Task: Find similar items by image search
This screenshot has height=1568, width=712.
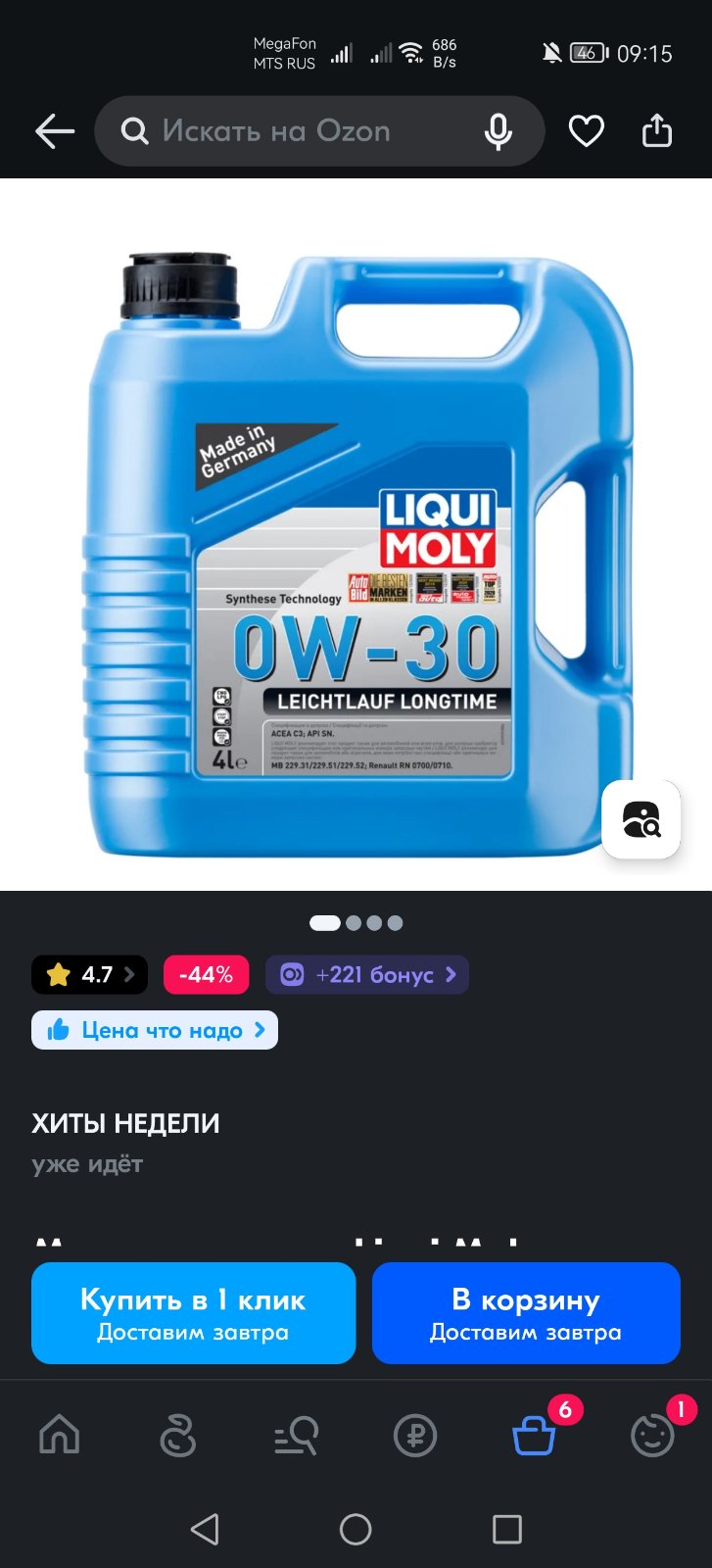Action: click(641, 819)
